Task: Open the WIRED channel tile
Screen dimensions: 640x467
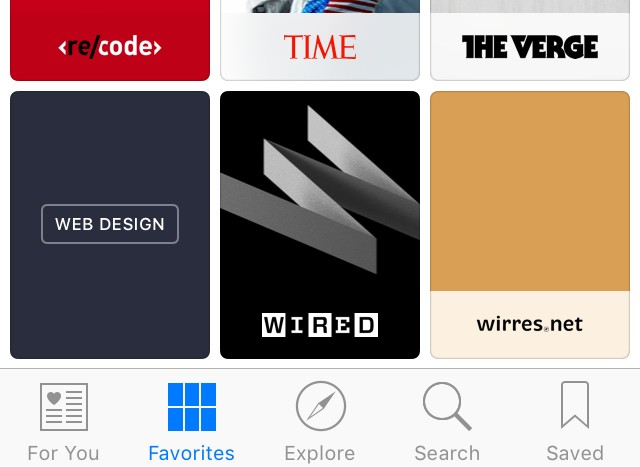Action: coord(320,224)
